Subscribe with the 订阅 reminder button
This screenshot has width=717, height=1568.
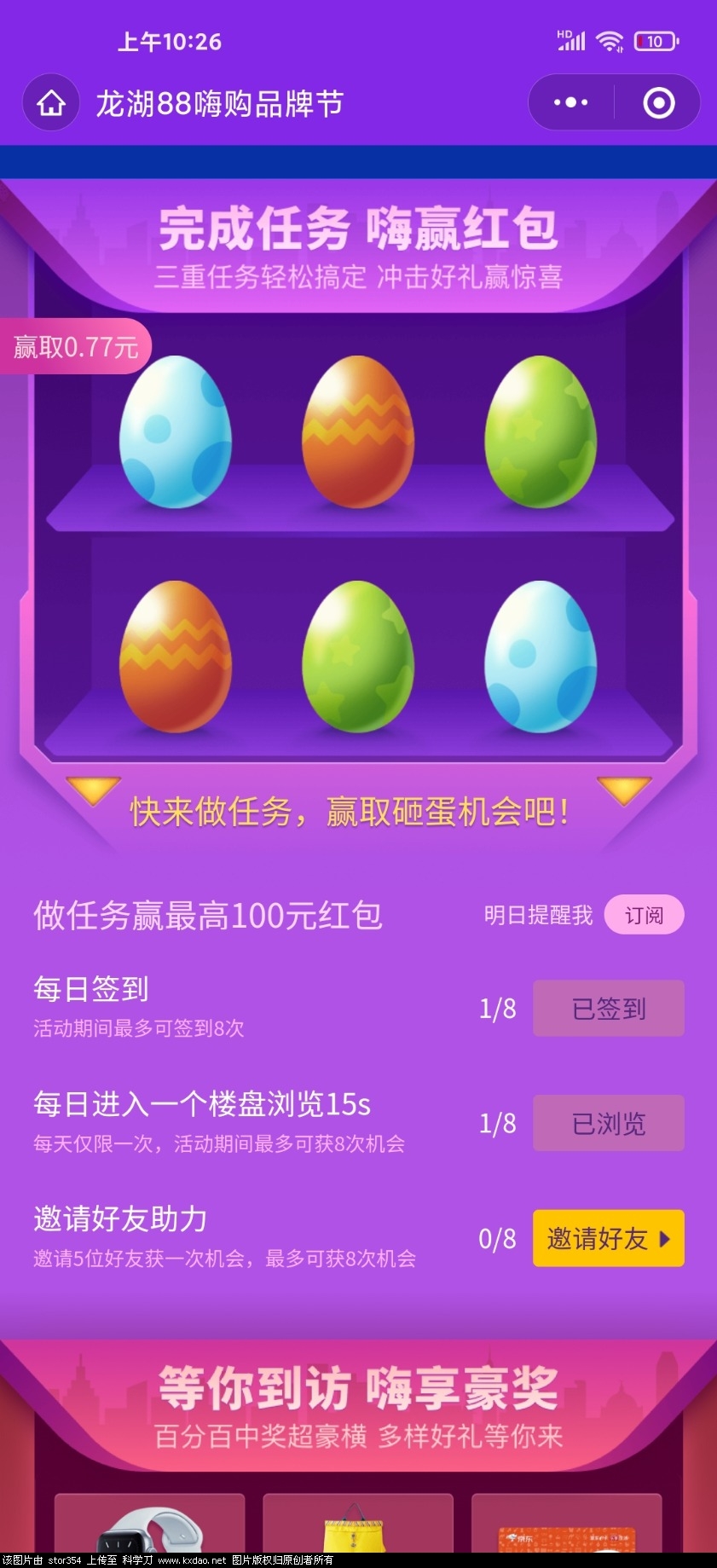[644, 915]
